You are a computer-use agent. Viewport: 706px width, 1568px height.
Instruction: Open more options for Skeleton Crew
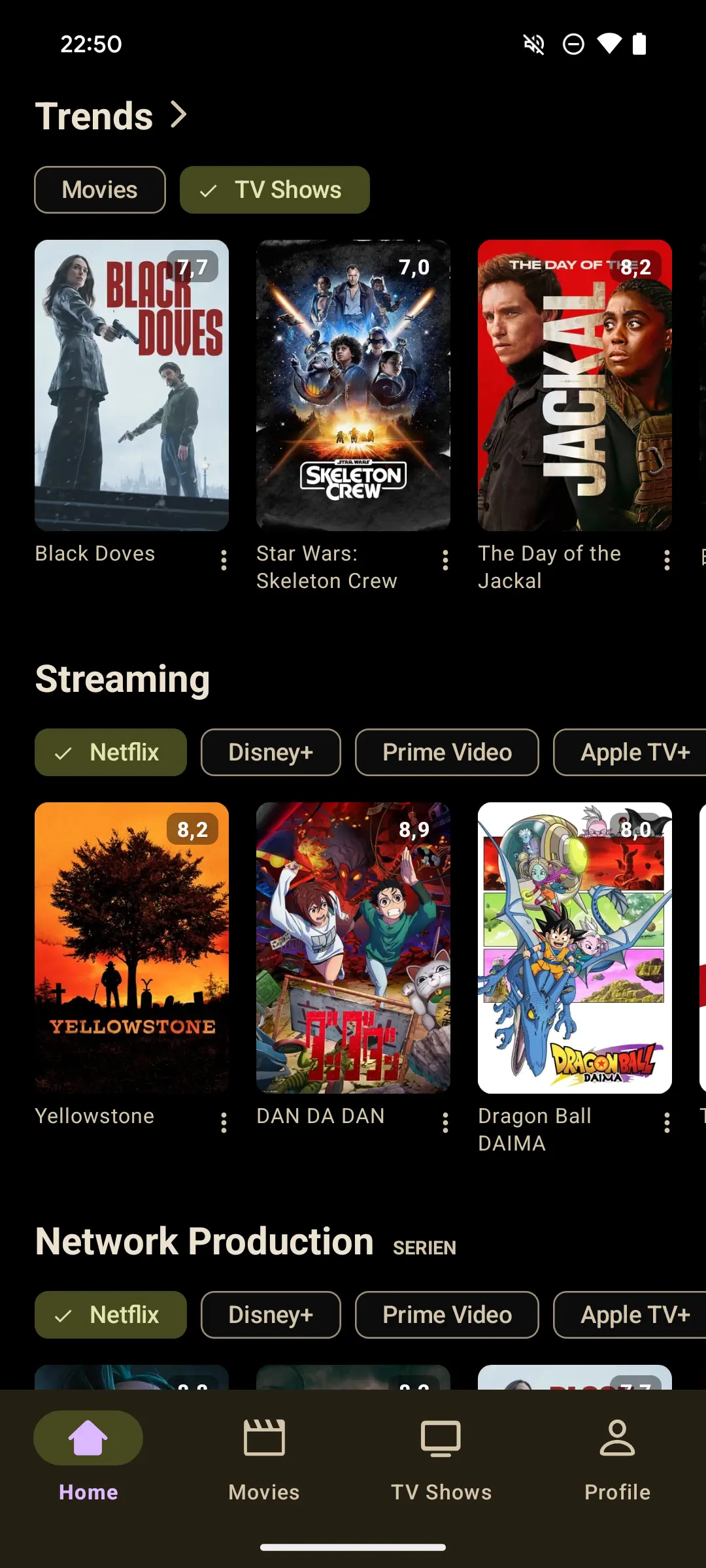click(445, 560)
